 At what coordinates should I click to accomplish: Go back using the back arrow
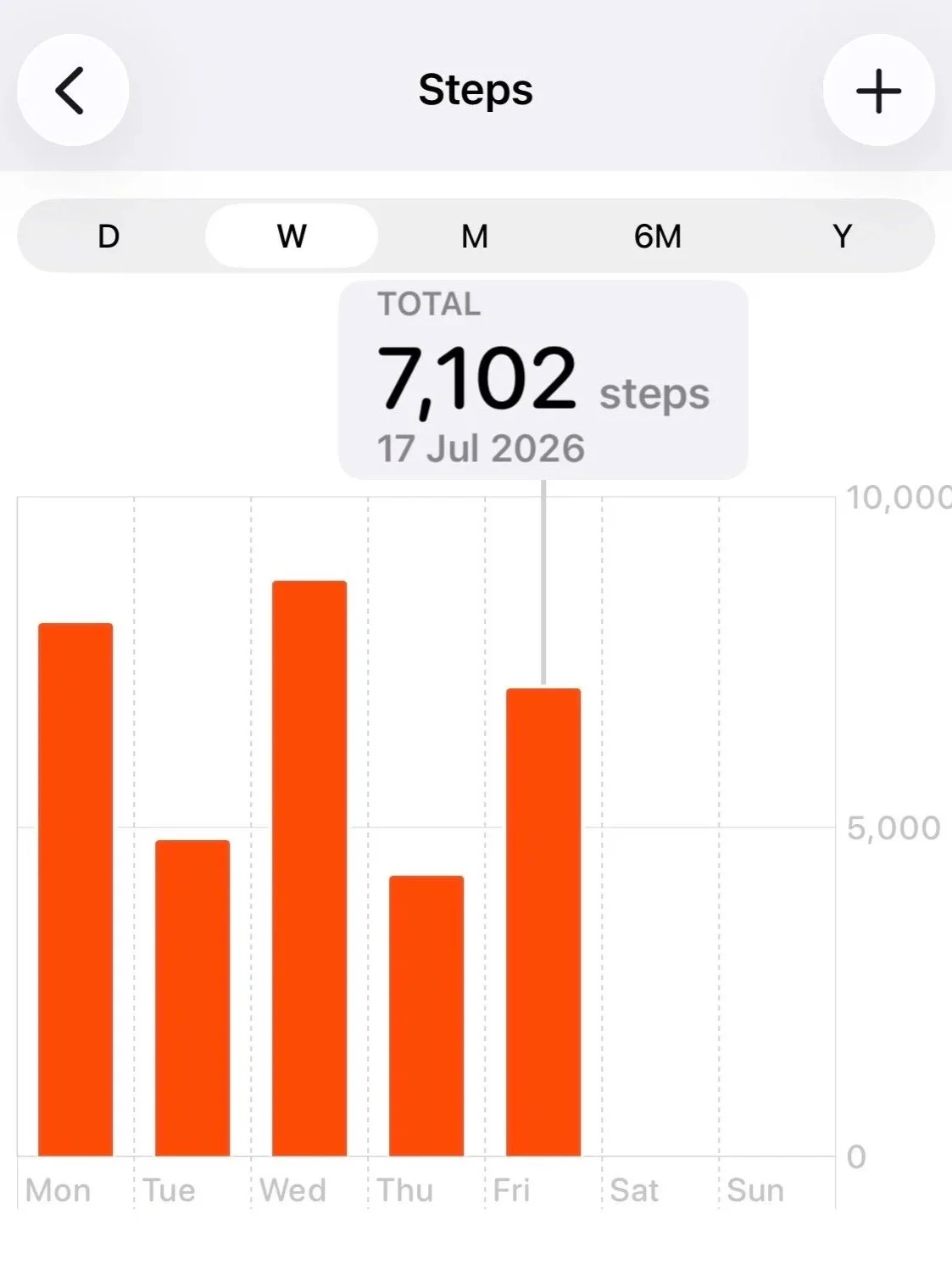tap(73, 90)
